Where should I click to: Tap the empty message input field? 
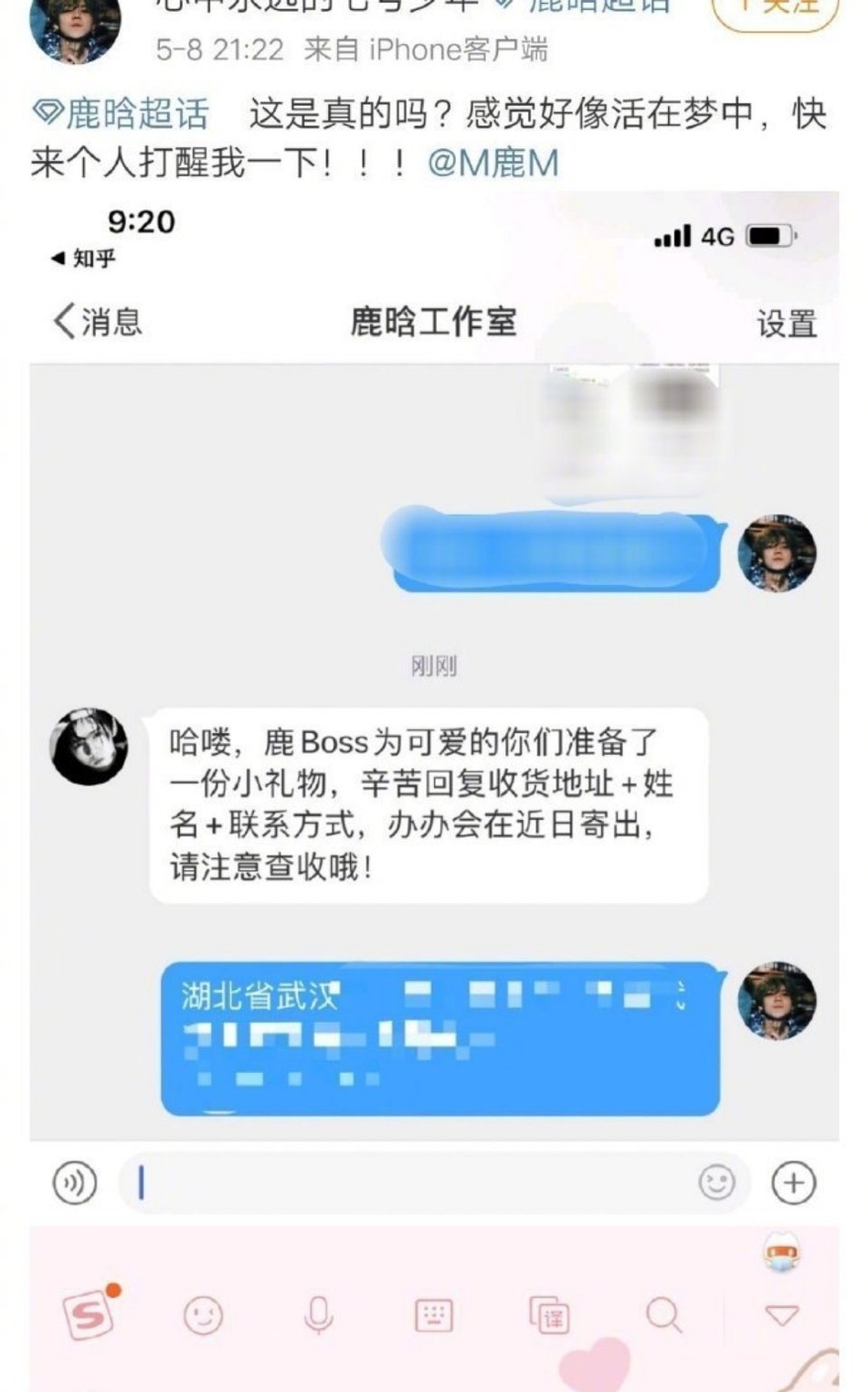tap(393, 1180)
